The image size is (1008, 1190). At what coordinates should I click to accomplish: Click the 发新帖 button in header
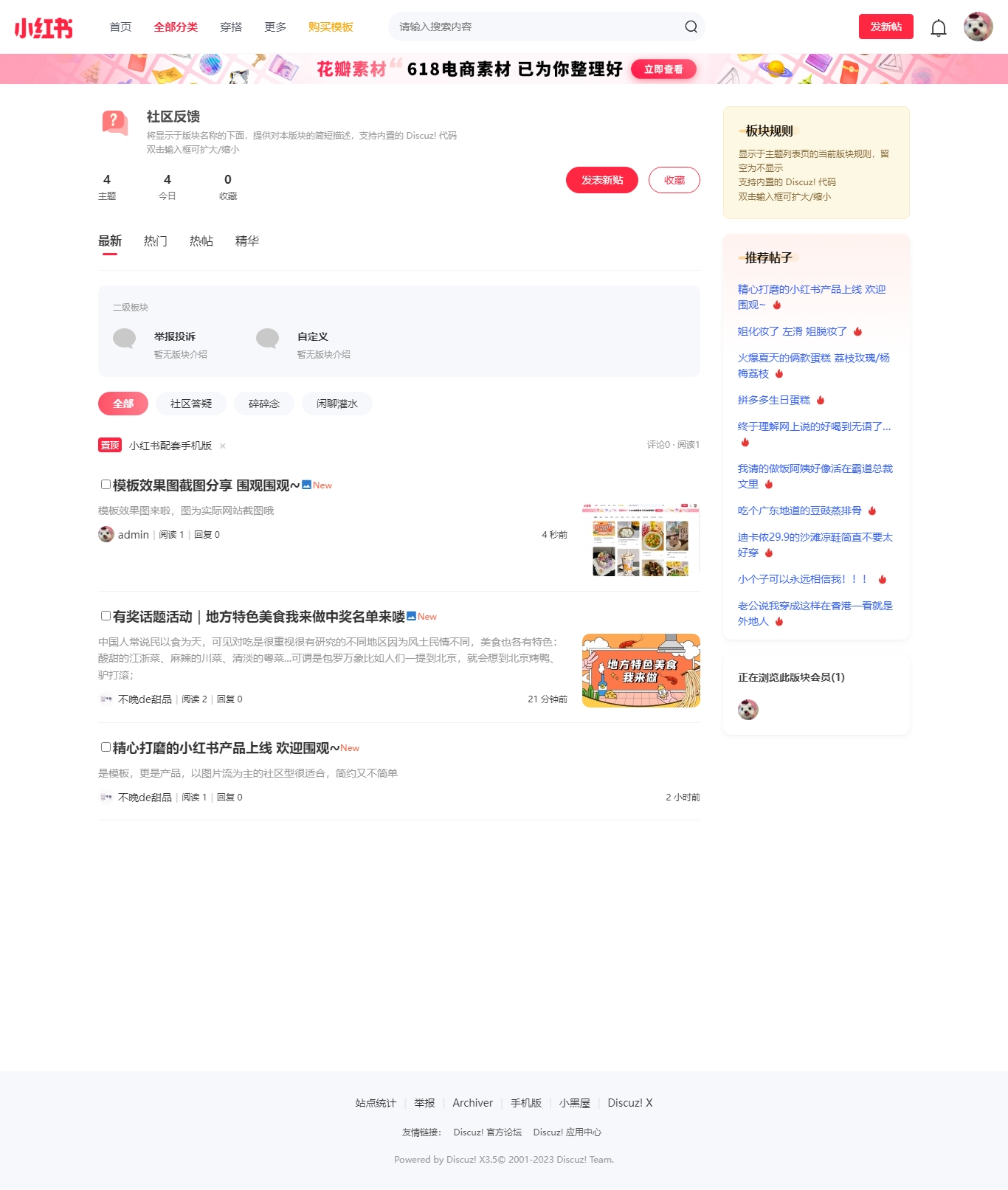coord(886,27)
